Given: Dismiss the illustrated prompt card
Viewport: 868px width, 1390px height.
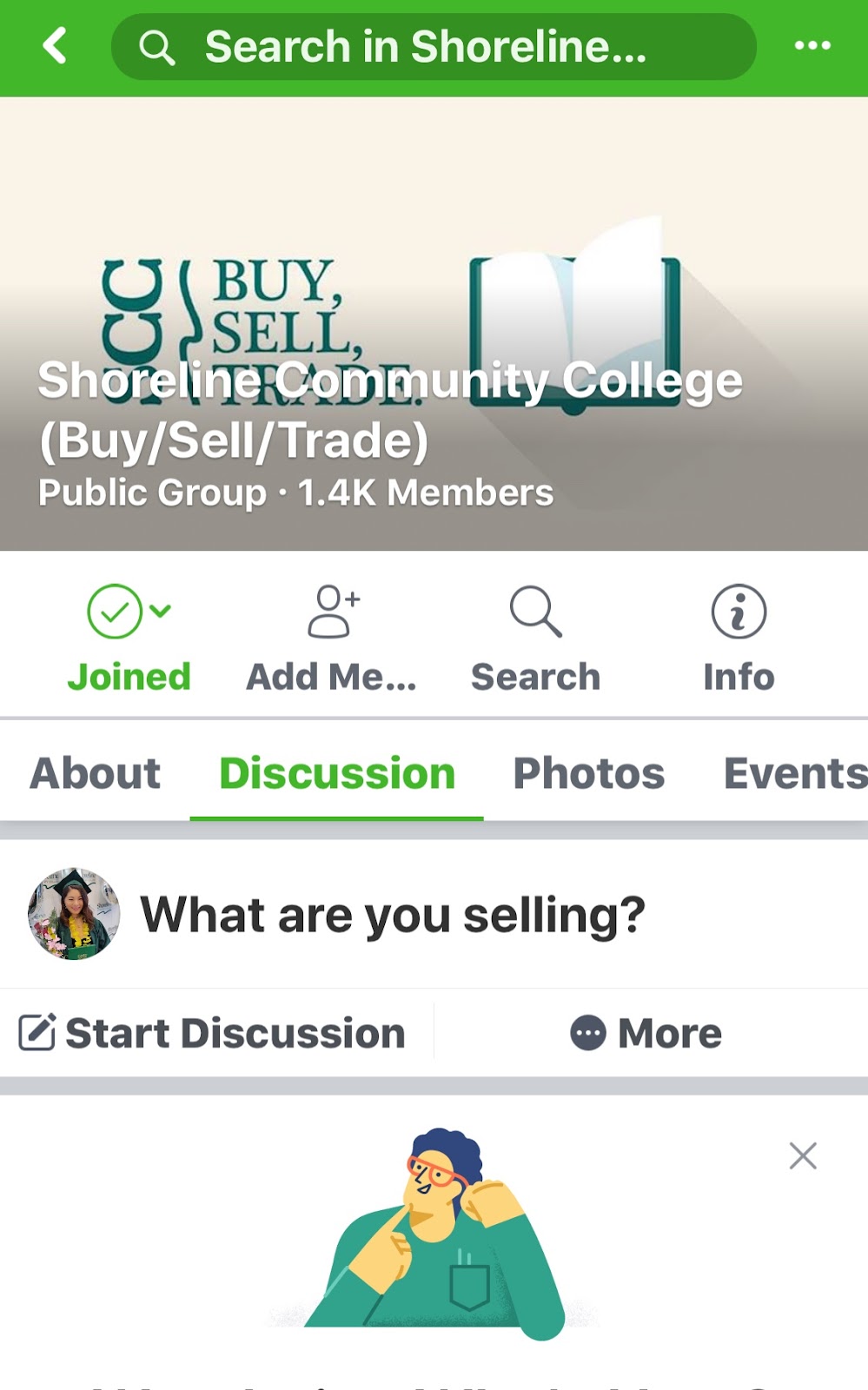Looking at the screenshot, I should pyautogui.click(x=803, y=1155).
